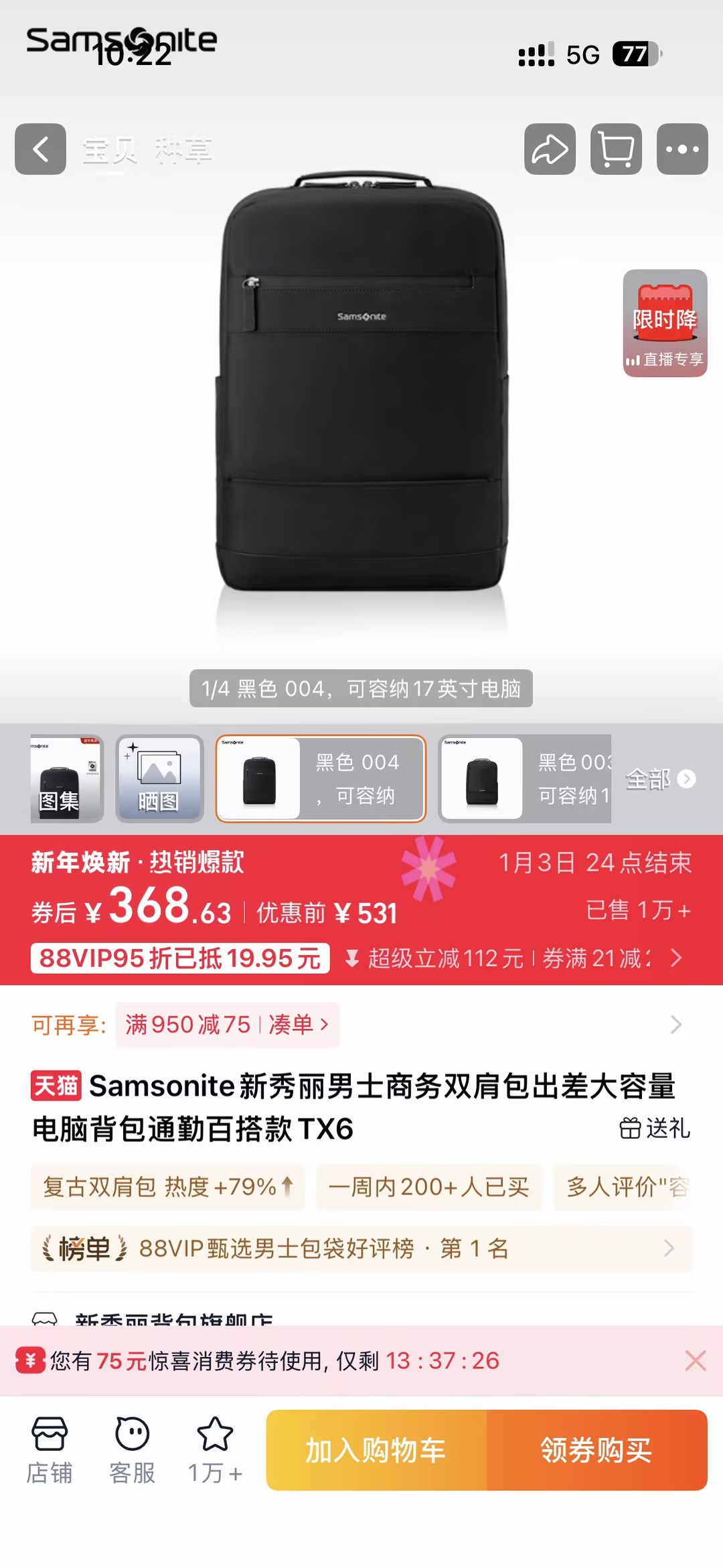Screen dimensions: 723x1568
Task: Go back from the product page
Action: click(40, 149)
